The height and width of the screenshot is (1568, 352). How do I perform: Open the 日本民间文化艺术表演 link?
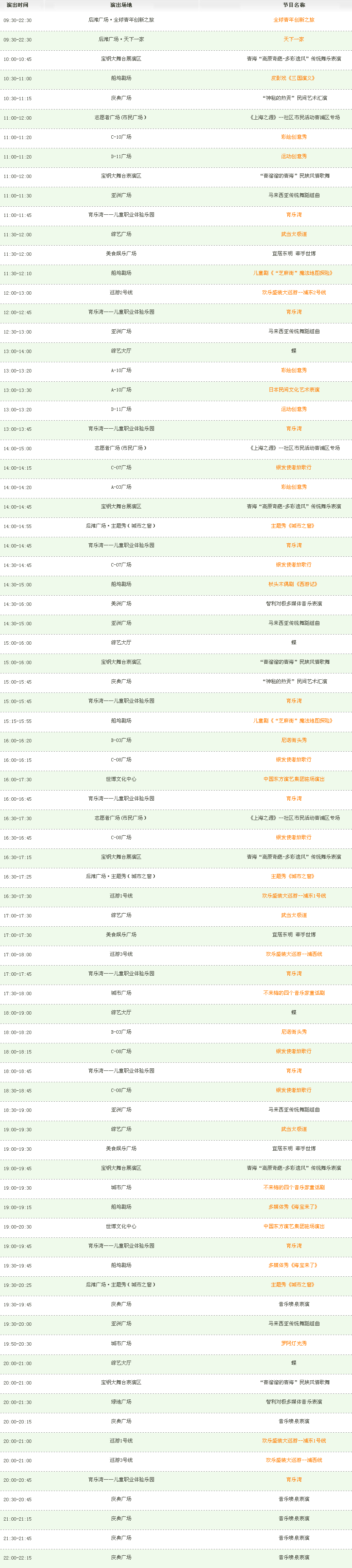294,389
